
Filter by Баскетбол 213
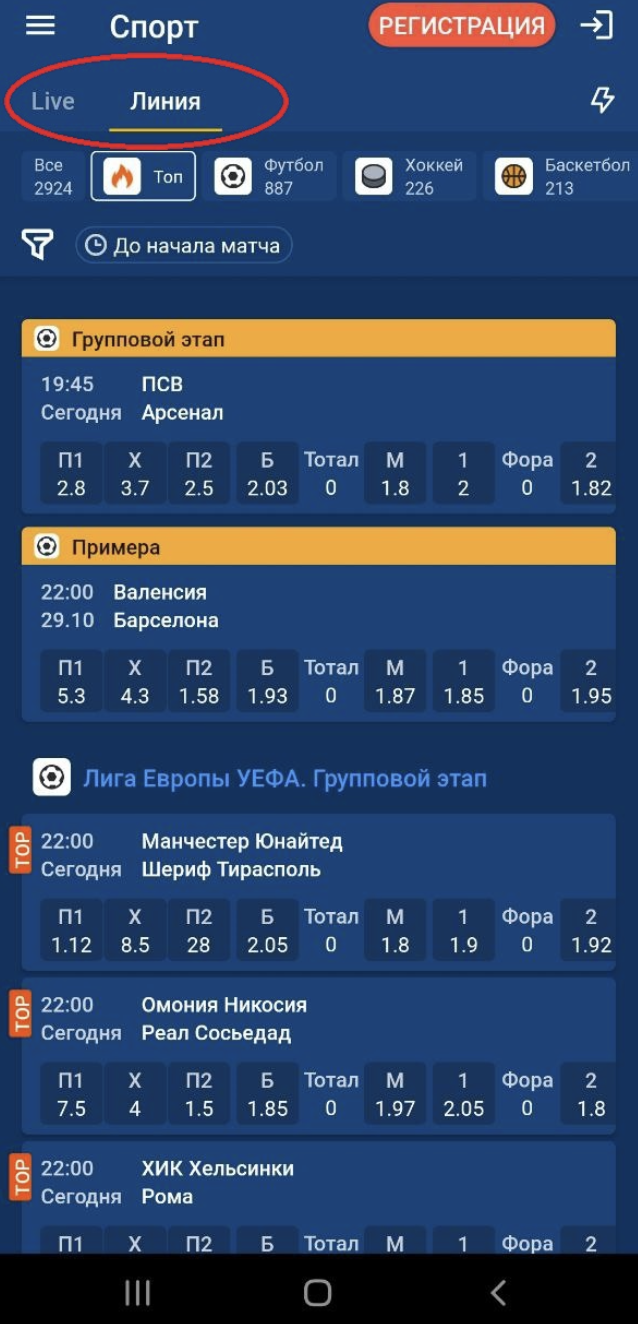click(560, 176)
